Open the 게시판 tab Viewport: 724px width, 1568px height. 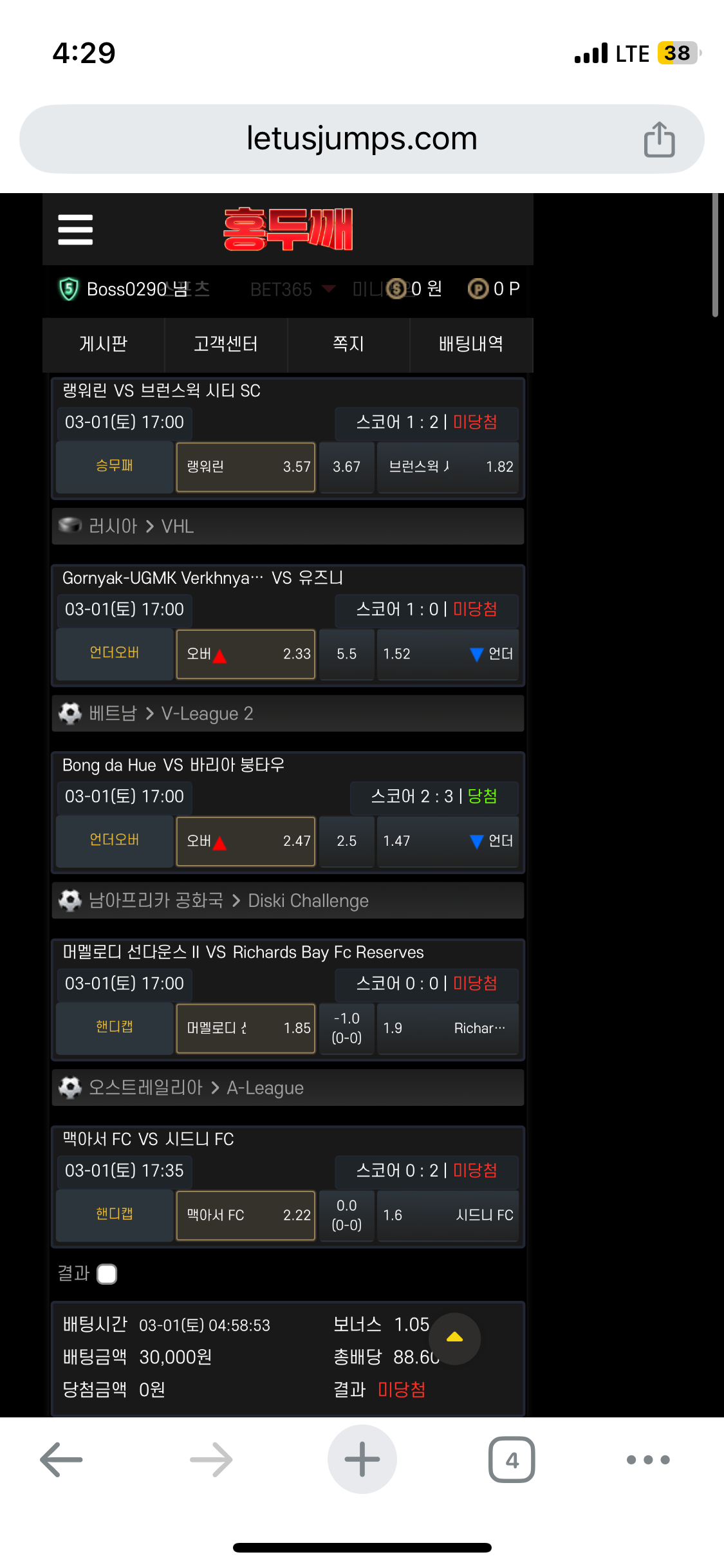104,344
